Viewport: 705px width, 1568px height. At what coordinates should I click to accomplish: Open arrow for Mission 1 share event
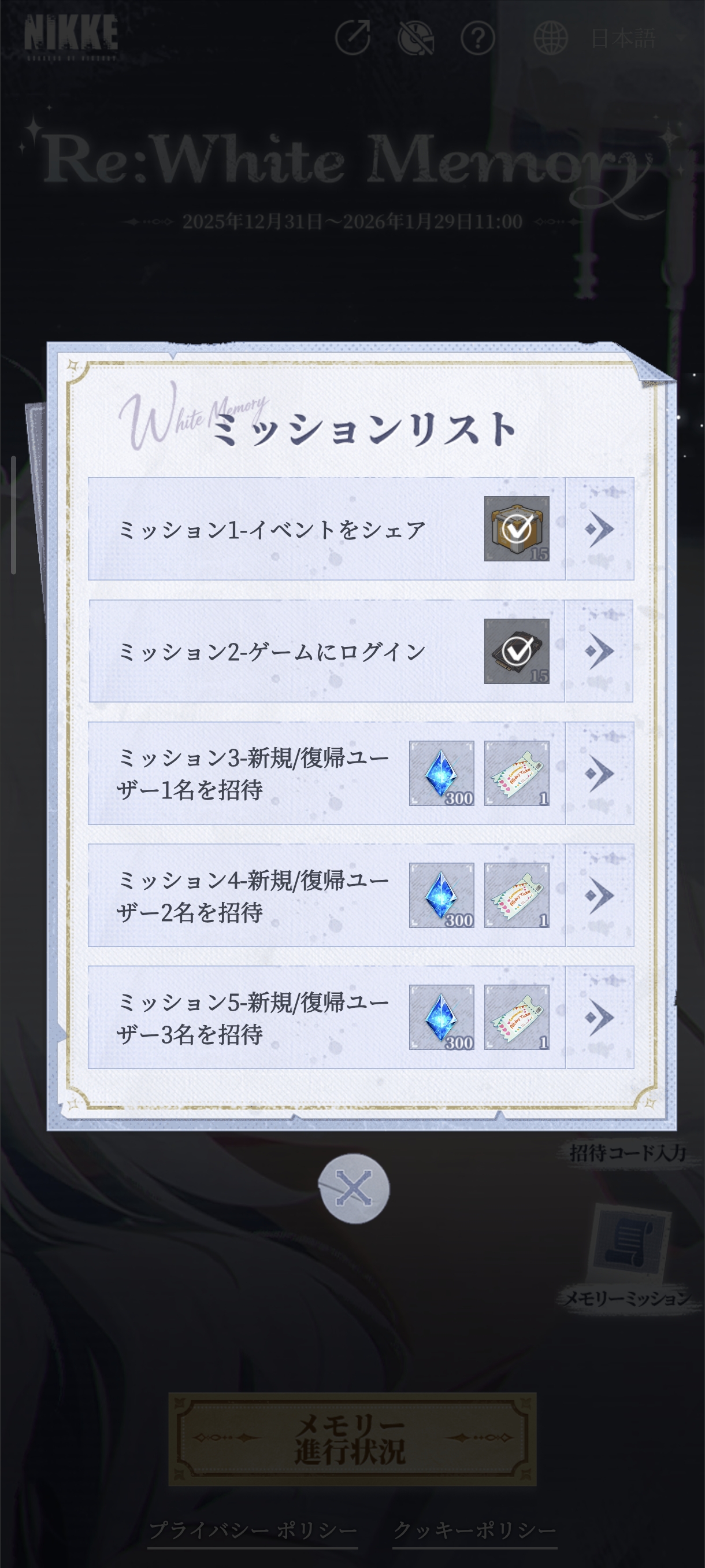tap(600, 529)
